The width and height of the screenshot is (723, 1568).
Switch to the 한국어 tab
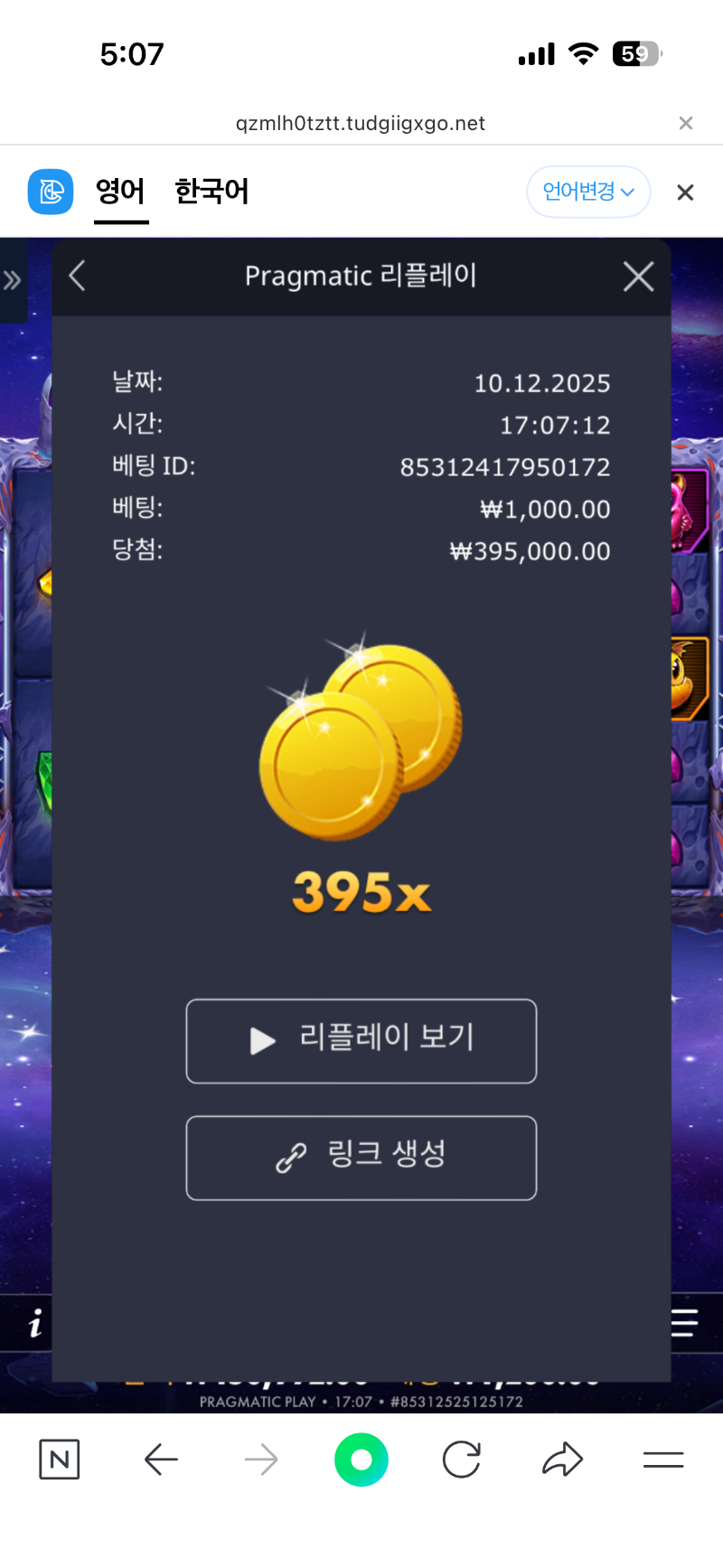point(211,192)
